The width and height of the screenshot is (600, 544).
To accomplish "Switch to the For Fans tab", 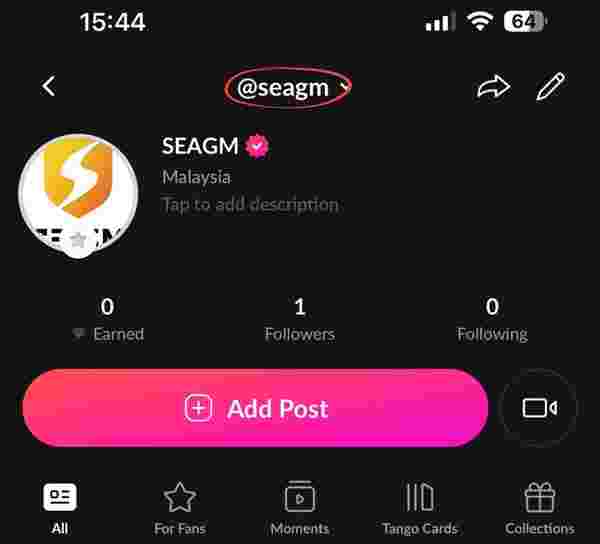I will pyautogui.click(x=179, y=507).
